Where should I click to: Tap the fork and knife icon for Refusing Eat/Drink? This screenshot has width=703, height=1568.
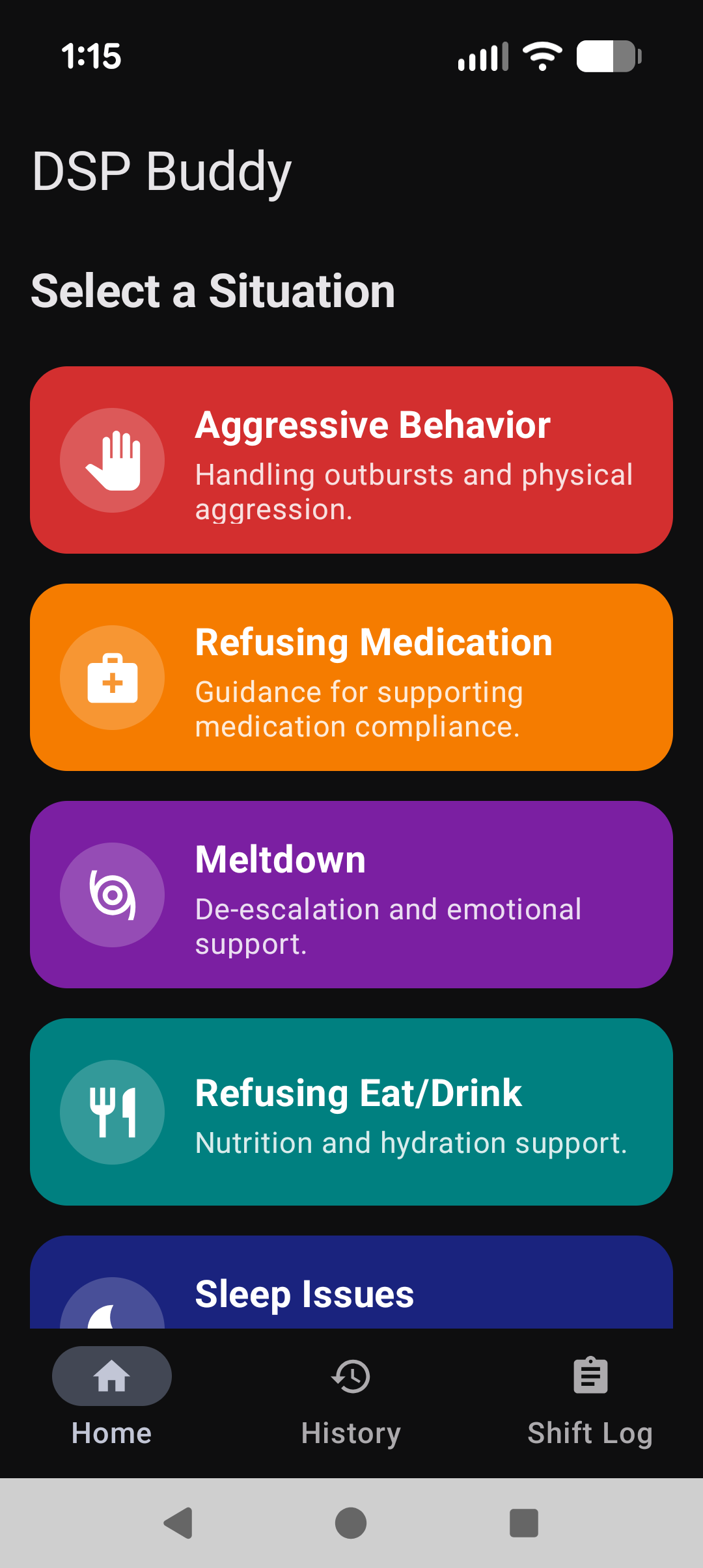click(112, 1113)
